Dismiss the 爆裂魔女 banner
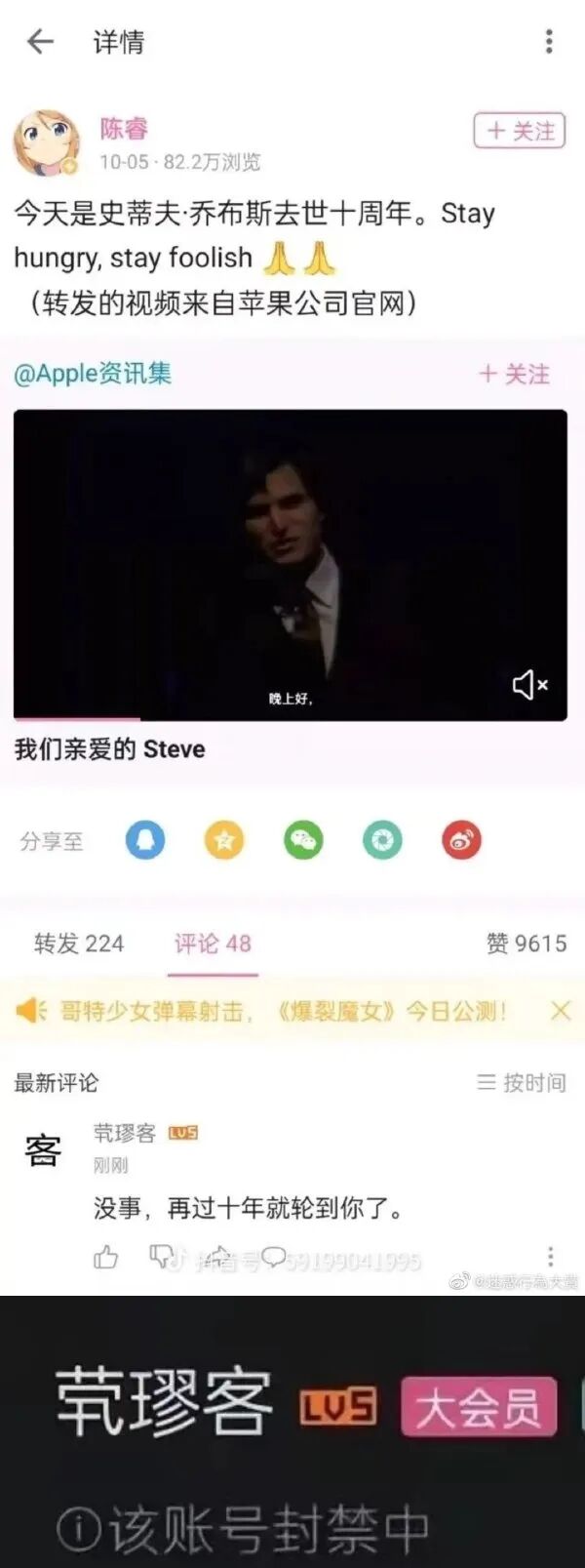 (561, 1011)
